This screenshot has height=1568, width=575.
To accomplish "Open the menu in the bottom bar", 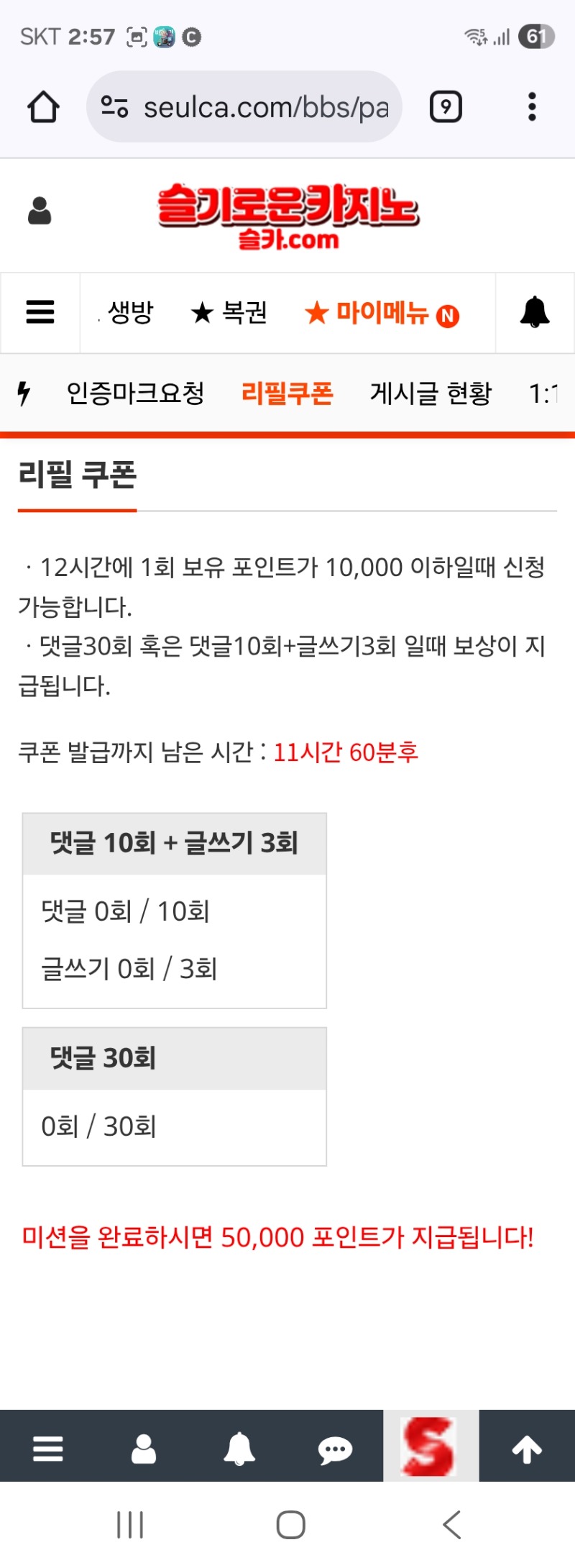I will (x=48, y=1449).
